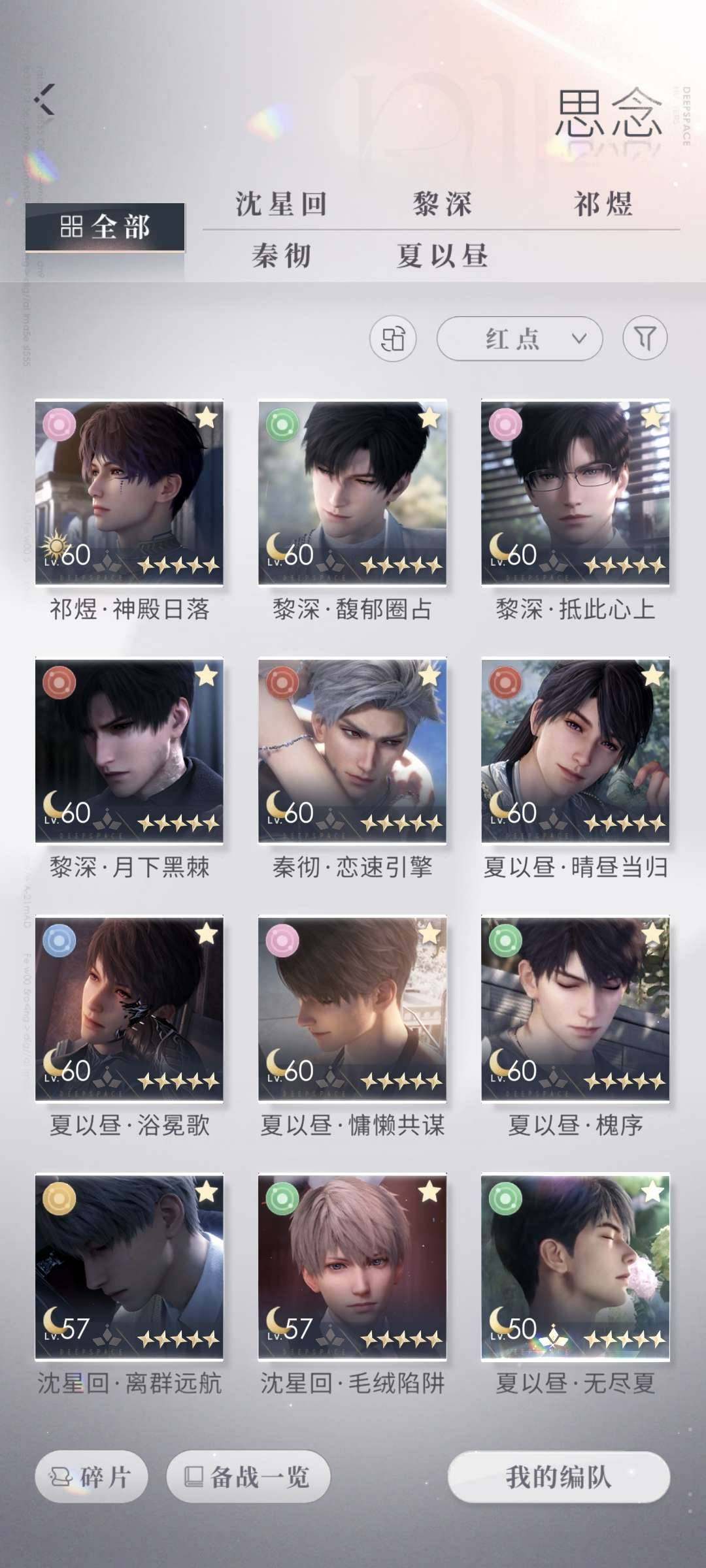Open the 黎深·馥郁圈占 card
This screenshot has width=706, height=1568.
pyautogui.click(x=352, y=493)
